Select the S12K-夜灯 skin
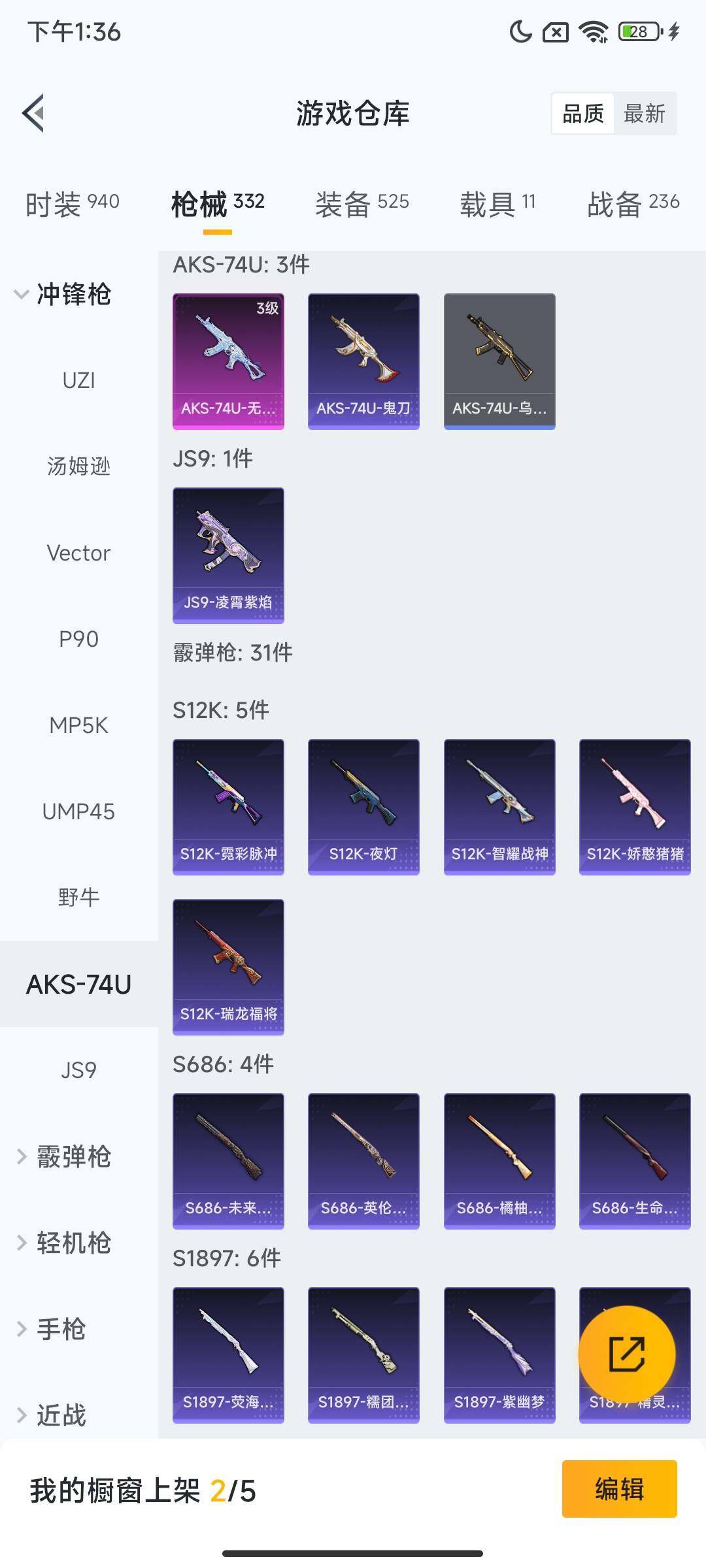This screenshot has width=706, height=1568. [x=363, y=806]
